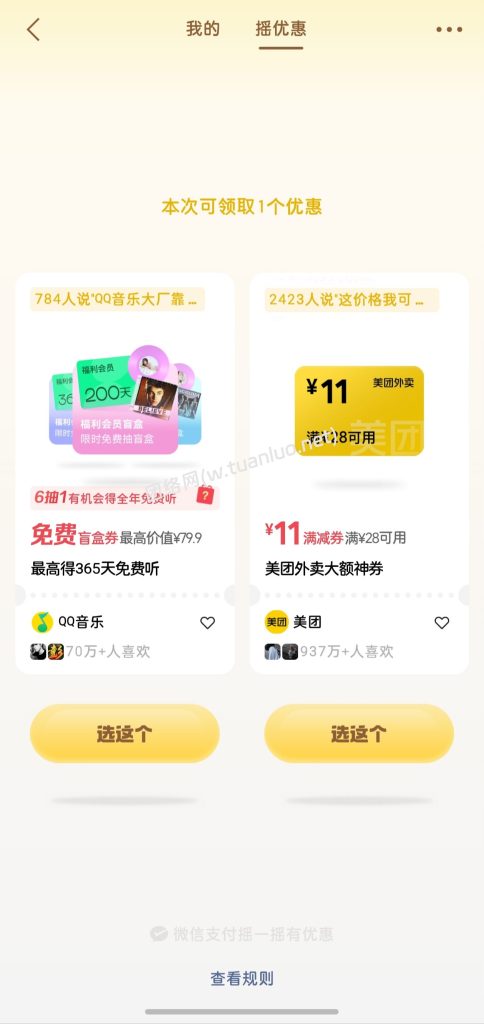Open the QQ音乐 blind box coupon card

point(125,473)
